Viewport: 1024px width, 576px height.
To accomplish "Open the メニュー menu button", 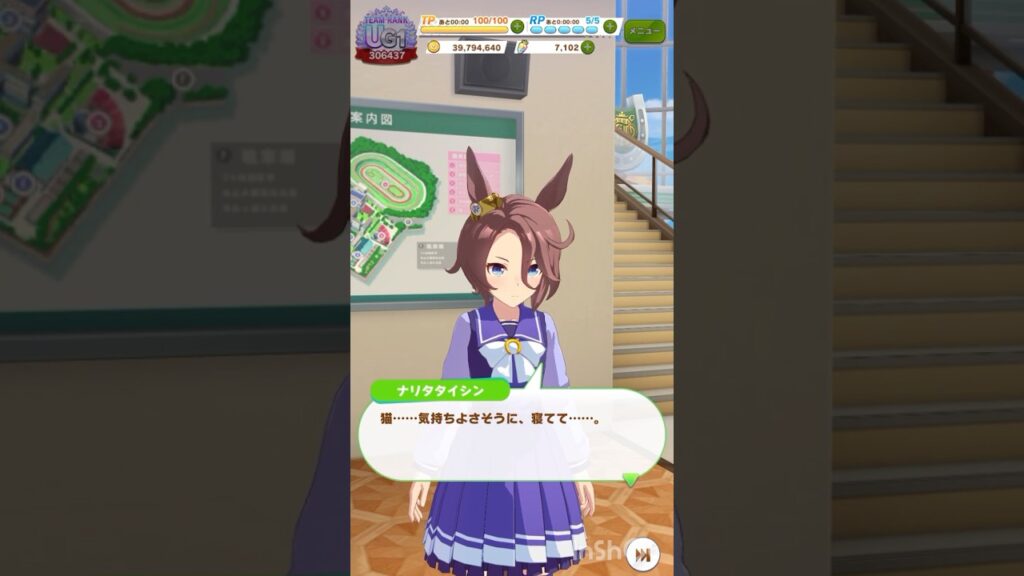I will pos(645,31).
